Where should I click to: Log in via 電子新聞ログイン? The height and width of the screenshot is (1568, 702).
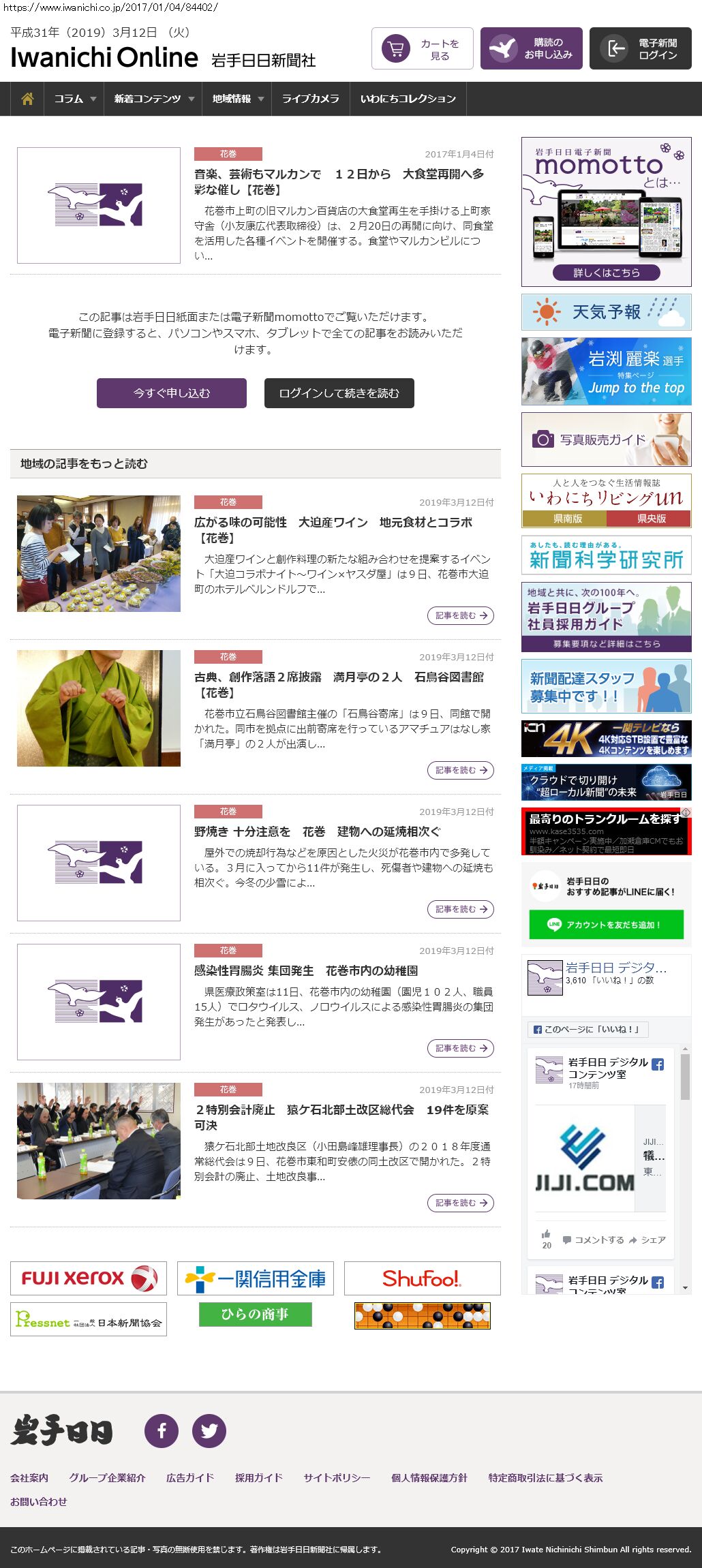(641, 49)
